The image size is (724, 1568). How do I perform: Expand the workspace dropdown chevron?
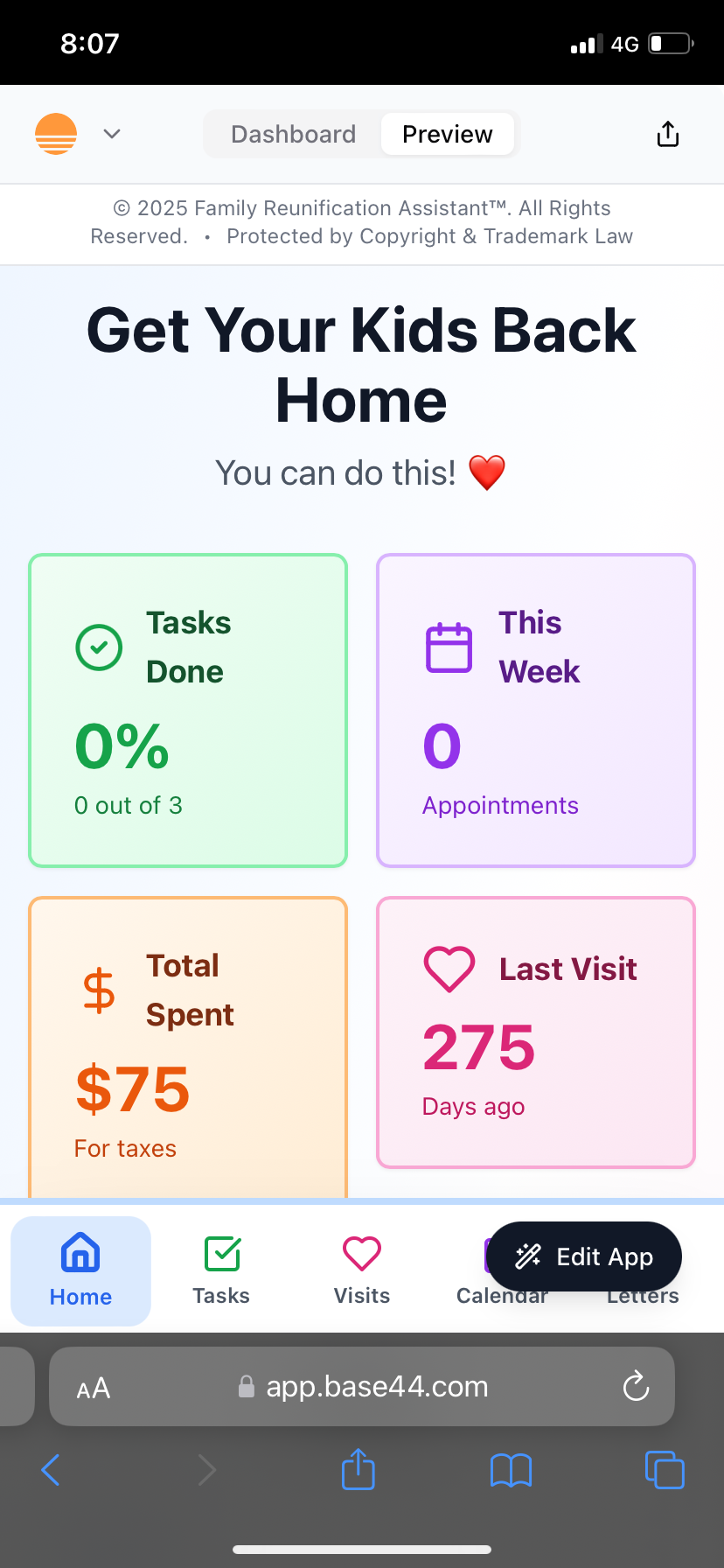pos(112,134)
